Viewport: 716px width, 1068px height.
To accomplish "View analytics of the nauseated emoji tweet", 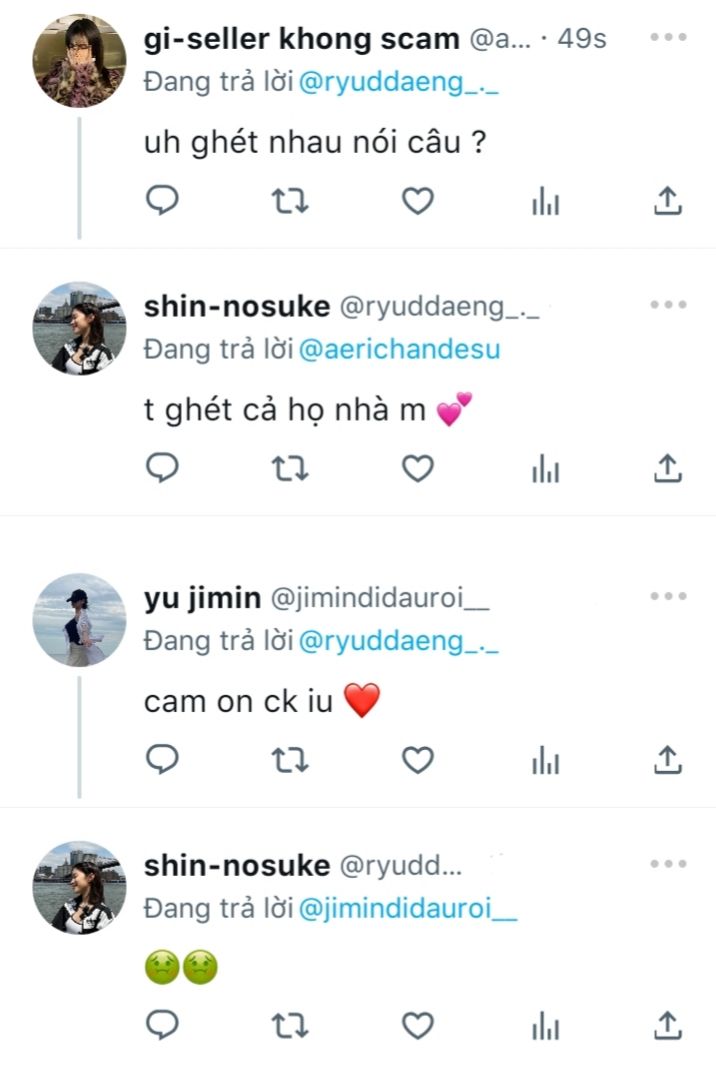I will 545,1025.
